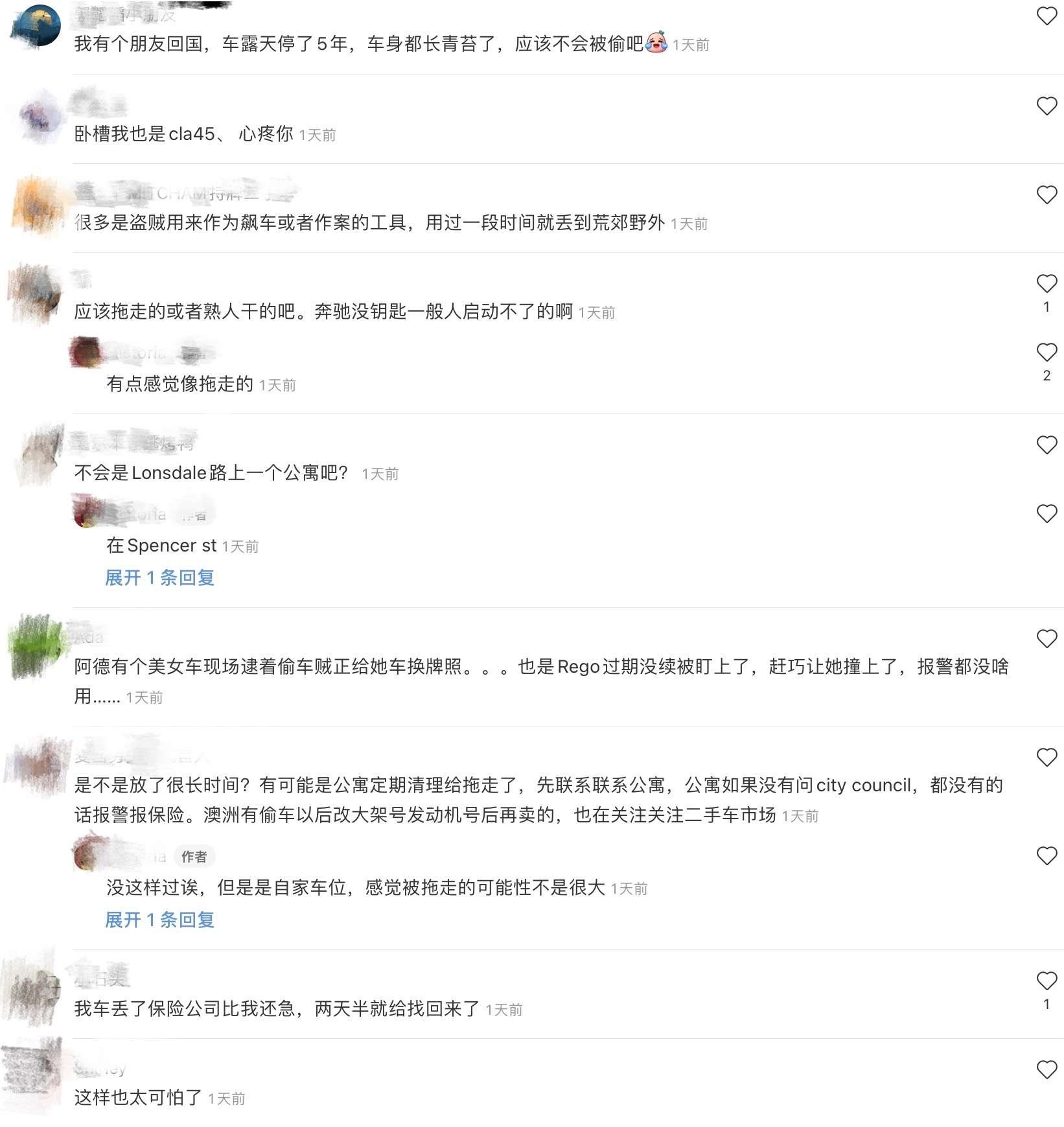Like the reply 在Spencer st

(x=1047, y=513)
